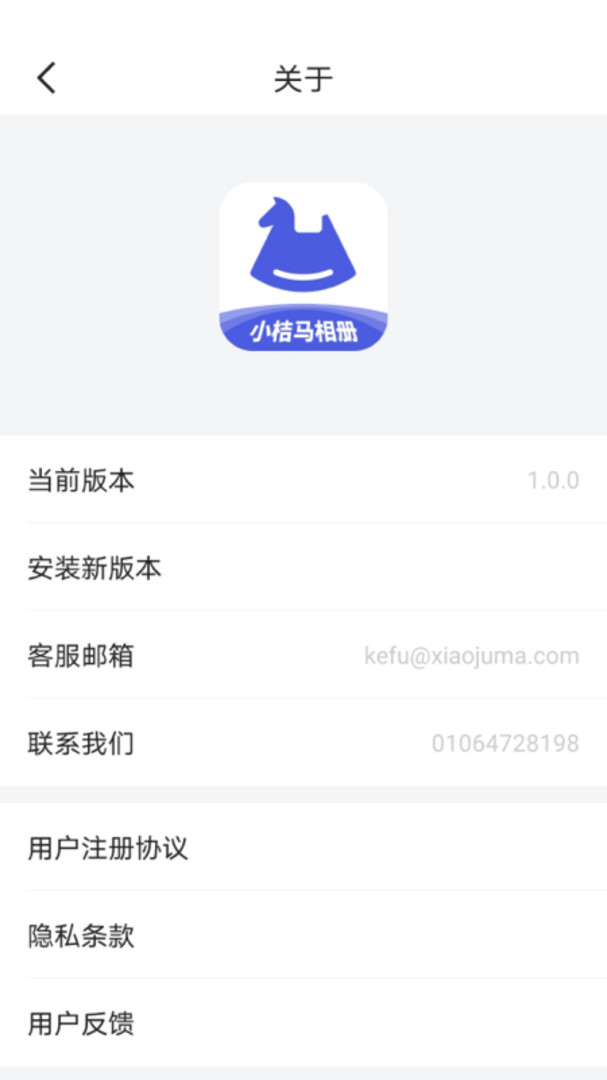Tap the 客服邮箱 email row
Image resolution: width=607 pixels, height=1080 pixels.
303,655
